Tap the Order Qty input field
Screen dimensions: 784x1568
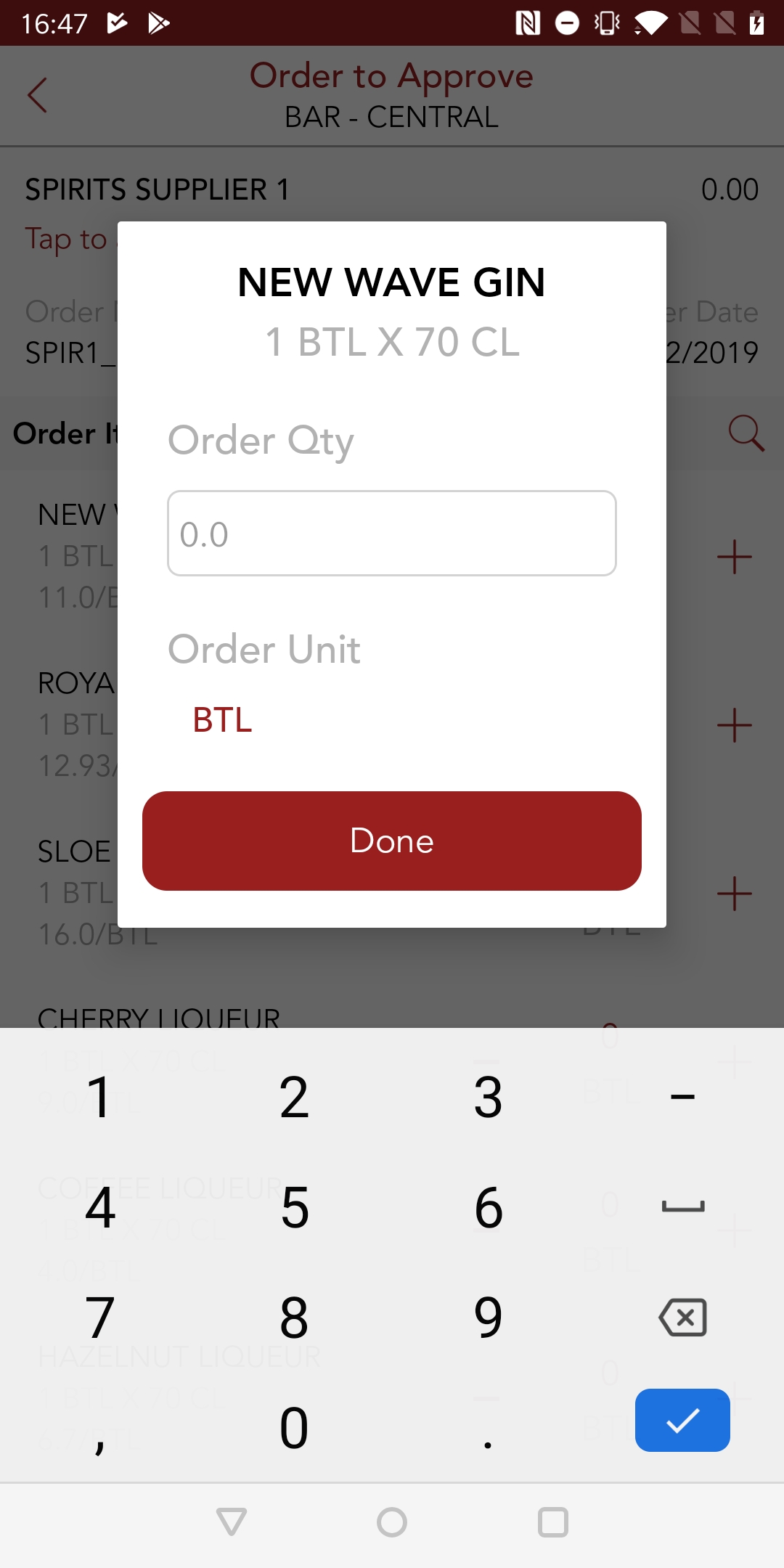pos(391,533)
